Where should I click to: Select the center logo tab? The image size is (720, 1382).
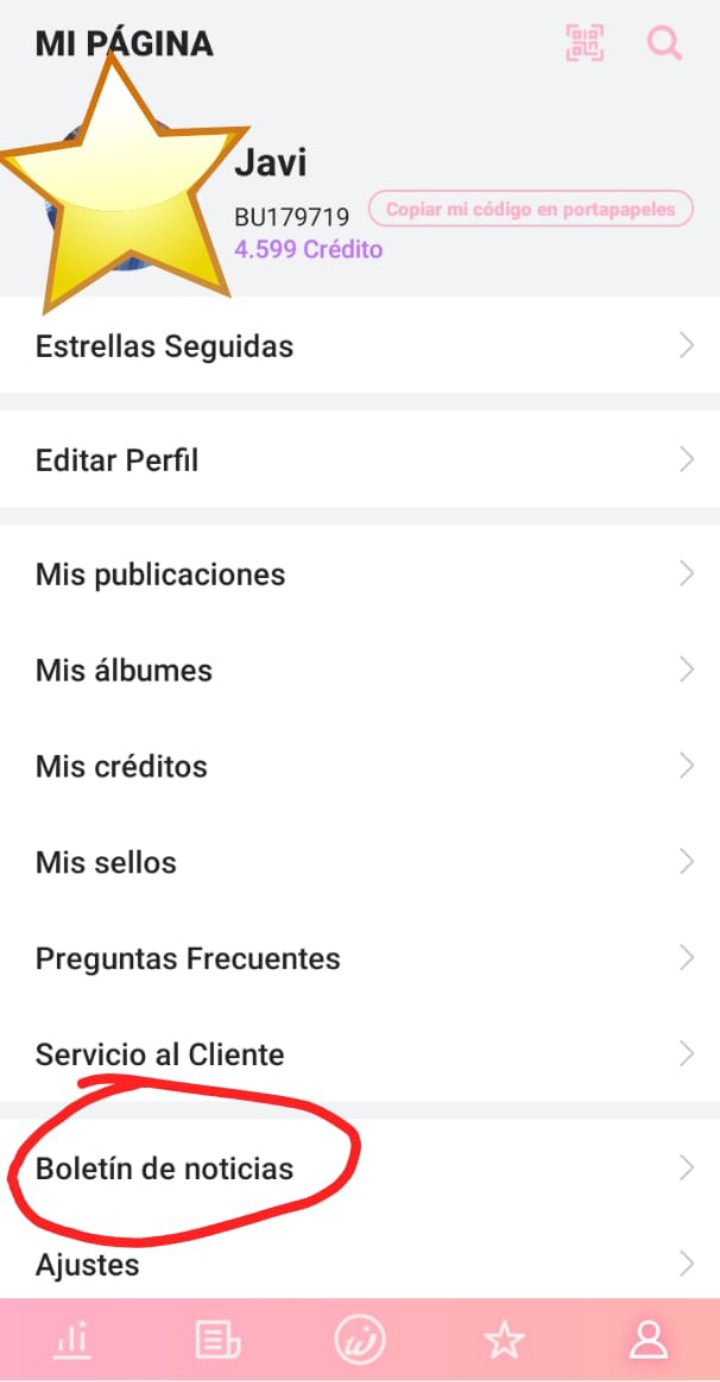click(360, 1340)
